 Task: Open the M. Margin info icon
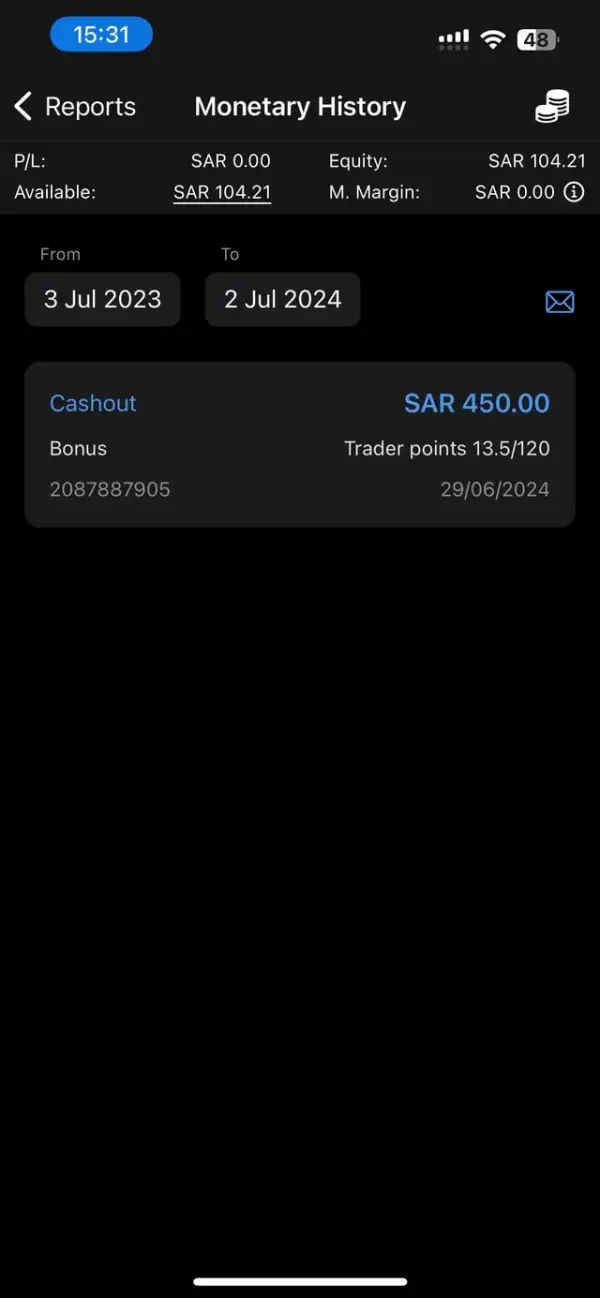[x=574, y=192]
